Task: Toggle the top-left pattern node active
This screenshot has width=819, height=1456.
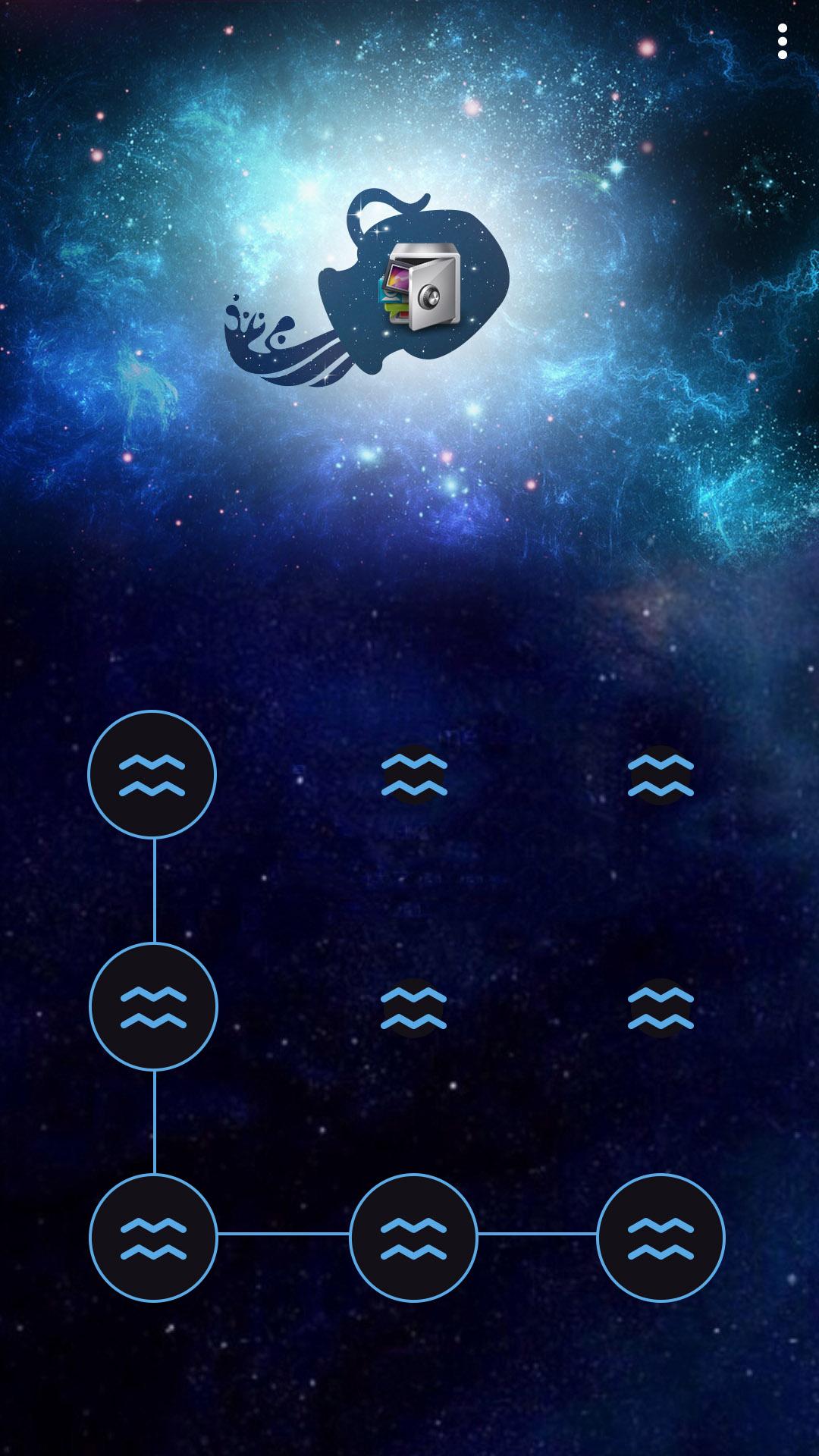Action: click(x=154, y=773)
